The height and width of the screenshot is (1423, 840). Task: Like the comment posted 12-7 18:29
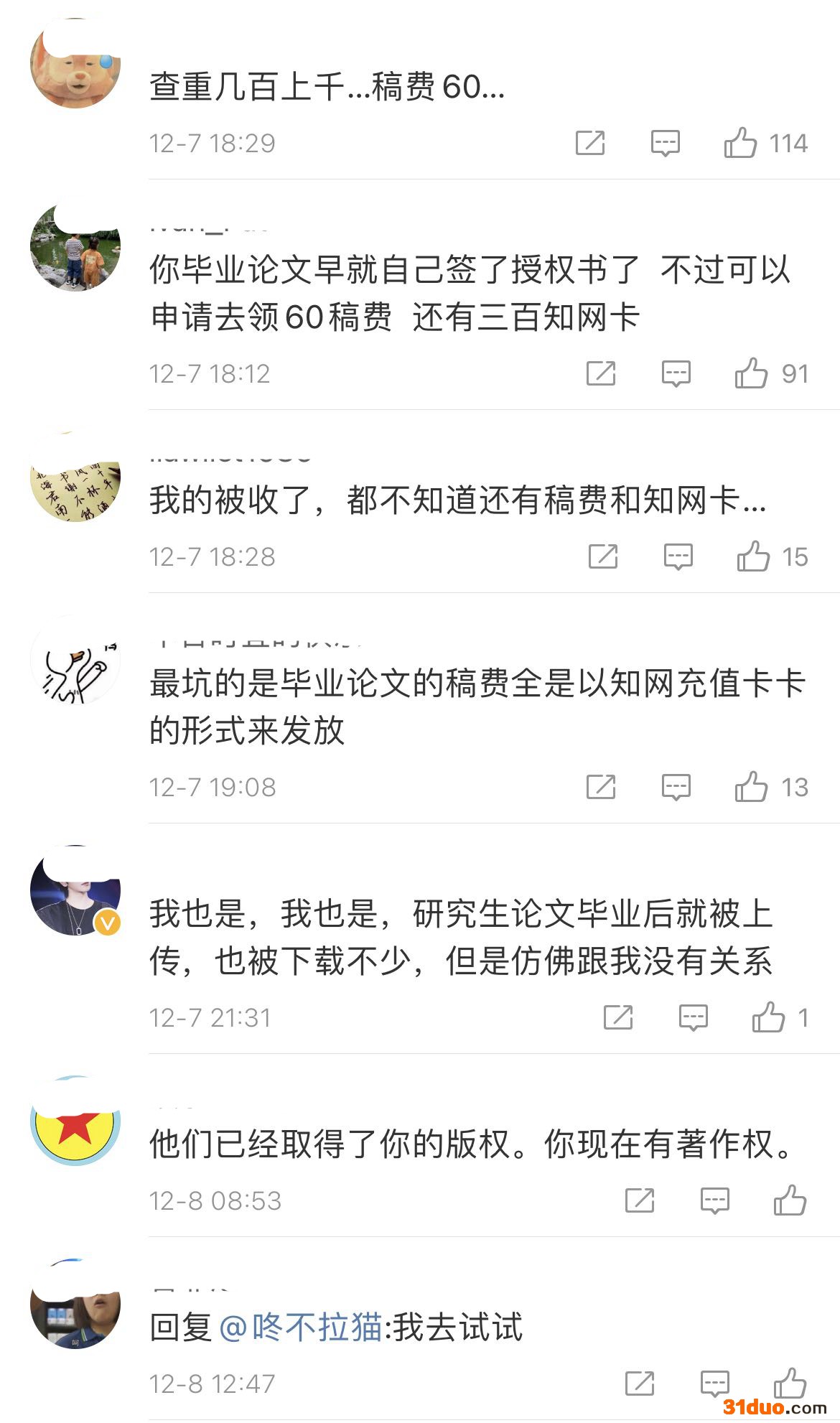(x=741, y=143)
